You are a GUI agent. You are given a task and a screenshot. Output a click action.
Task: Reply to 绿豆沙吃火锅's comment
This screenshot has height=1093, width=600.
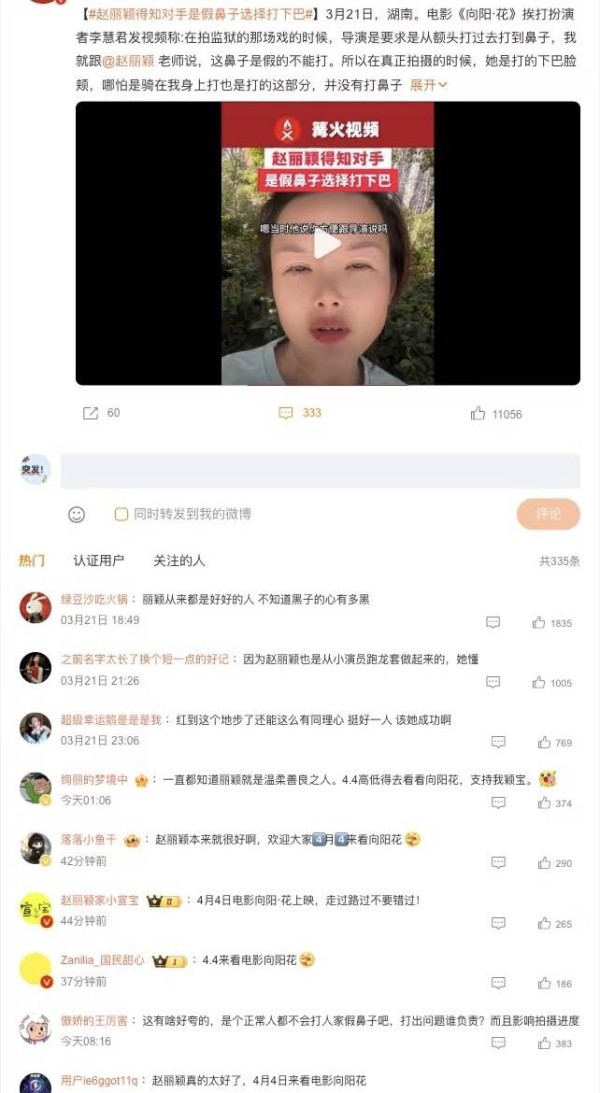point(493,622)
